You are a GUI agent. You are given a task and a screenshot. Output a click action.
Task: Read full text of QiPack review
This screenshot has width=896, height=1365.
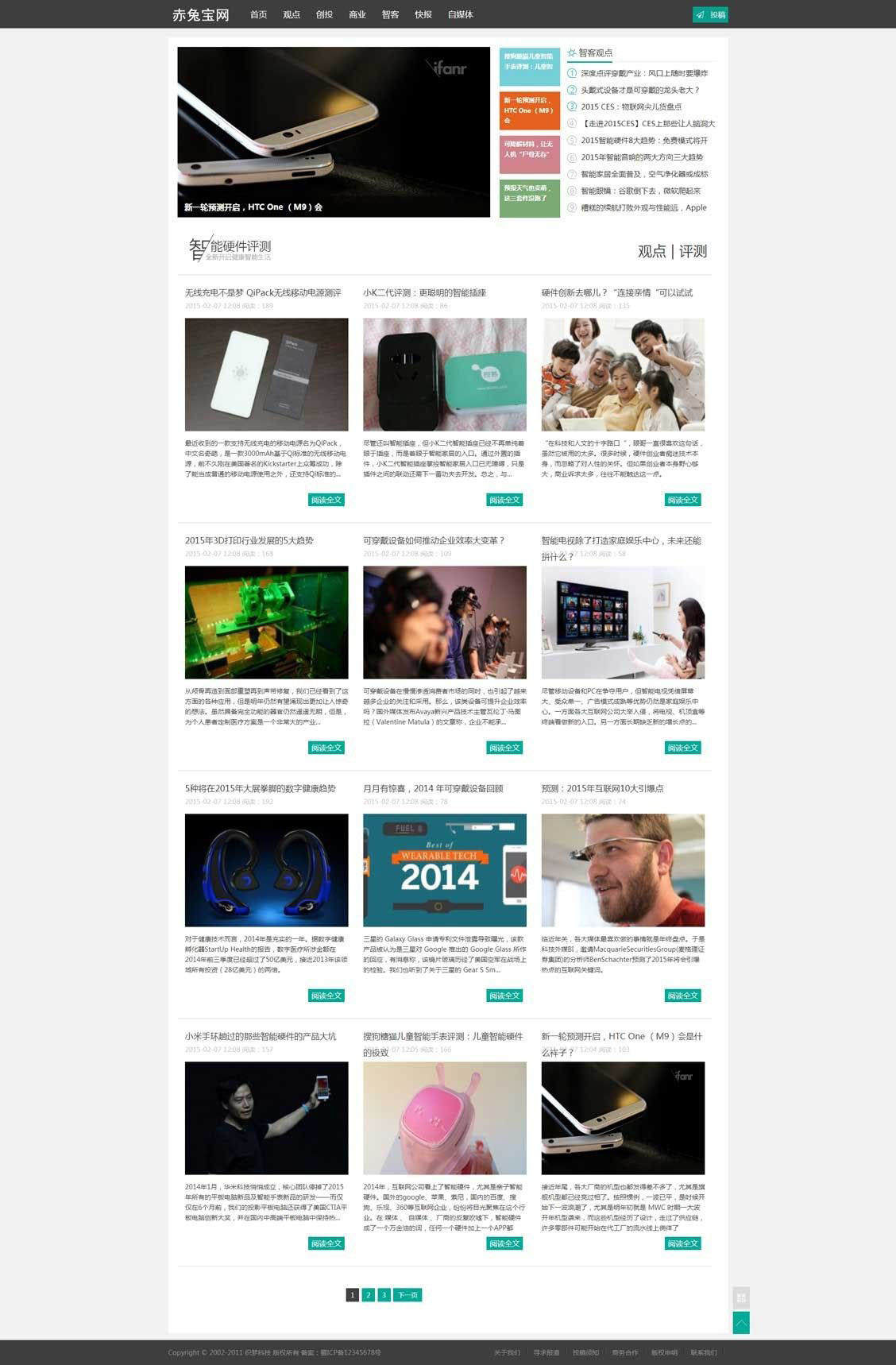[x=326, y=500]
